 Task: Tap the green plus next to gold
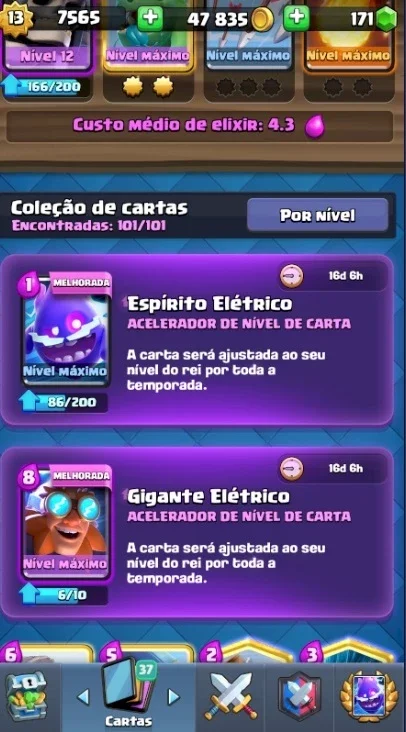[x=150, y=18]
